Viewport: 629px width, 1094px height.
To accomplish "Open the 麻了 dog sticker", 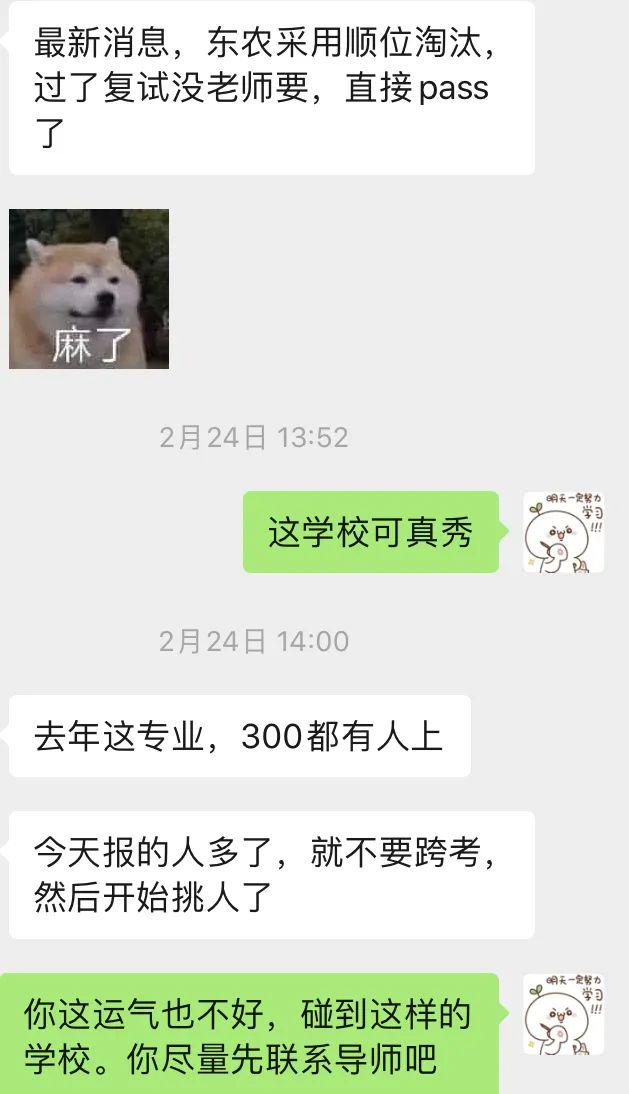I will (89, 289).
